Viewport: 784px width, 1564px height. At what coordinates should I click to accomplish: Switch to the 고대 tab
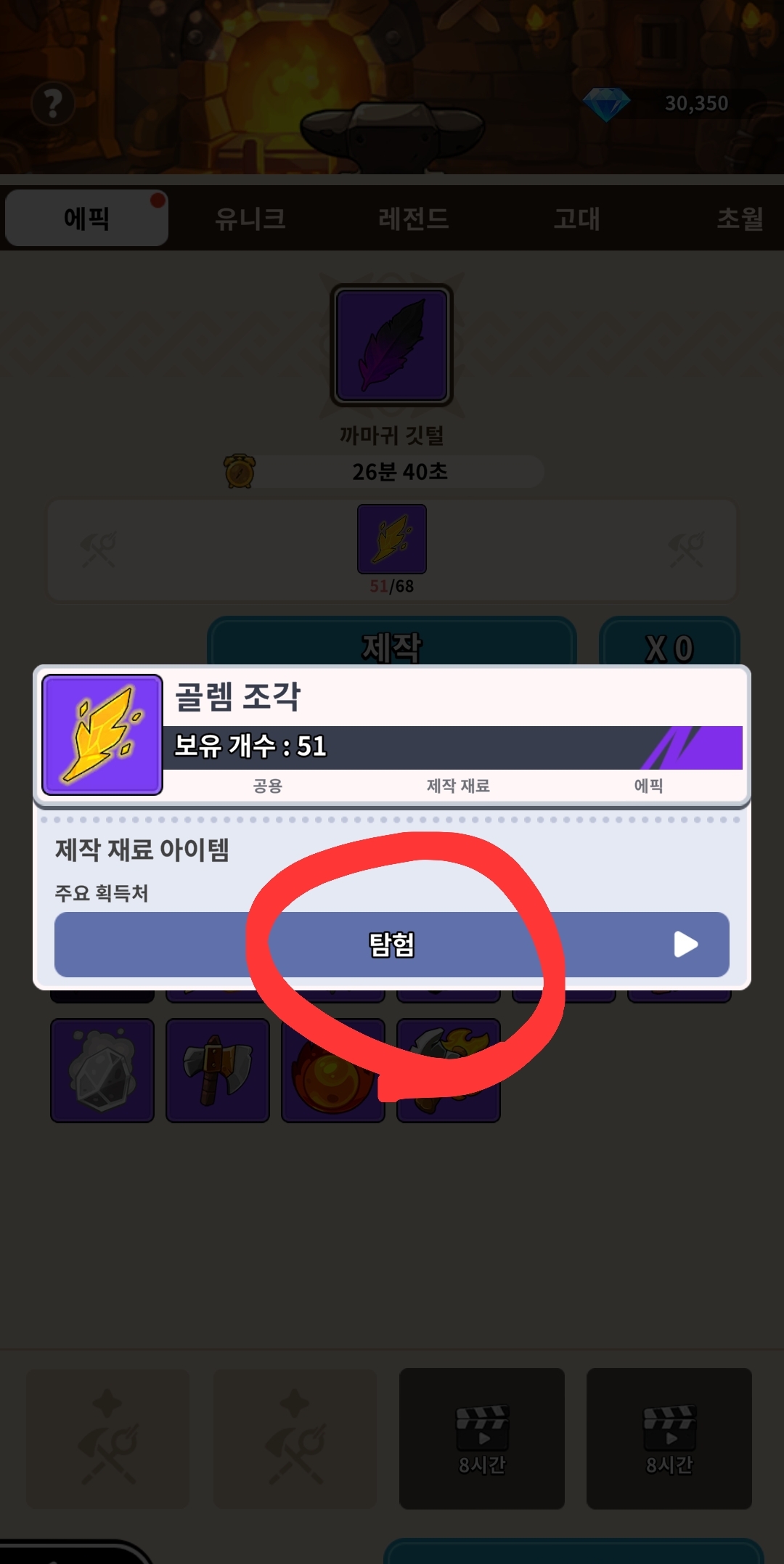click(x=576, y=218)
